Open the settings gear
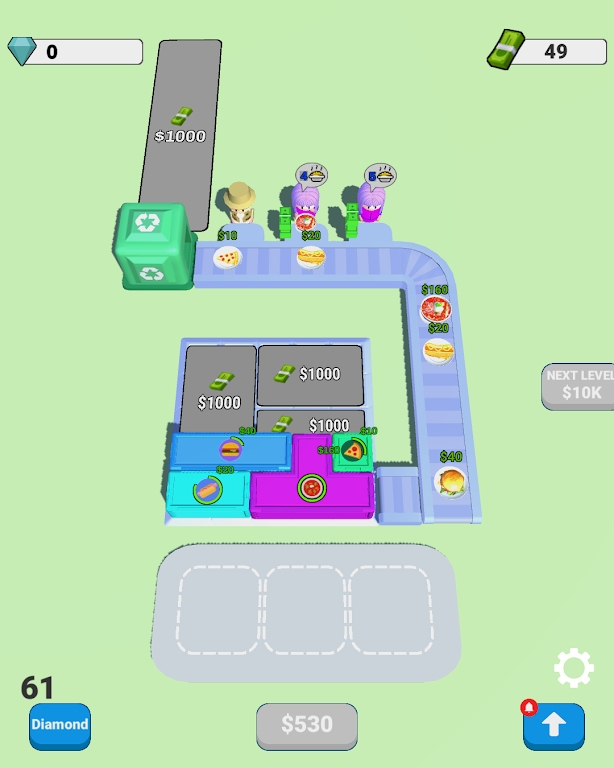The image size is (614, 768). (x=574, y=668)
